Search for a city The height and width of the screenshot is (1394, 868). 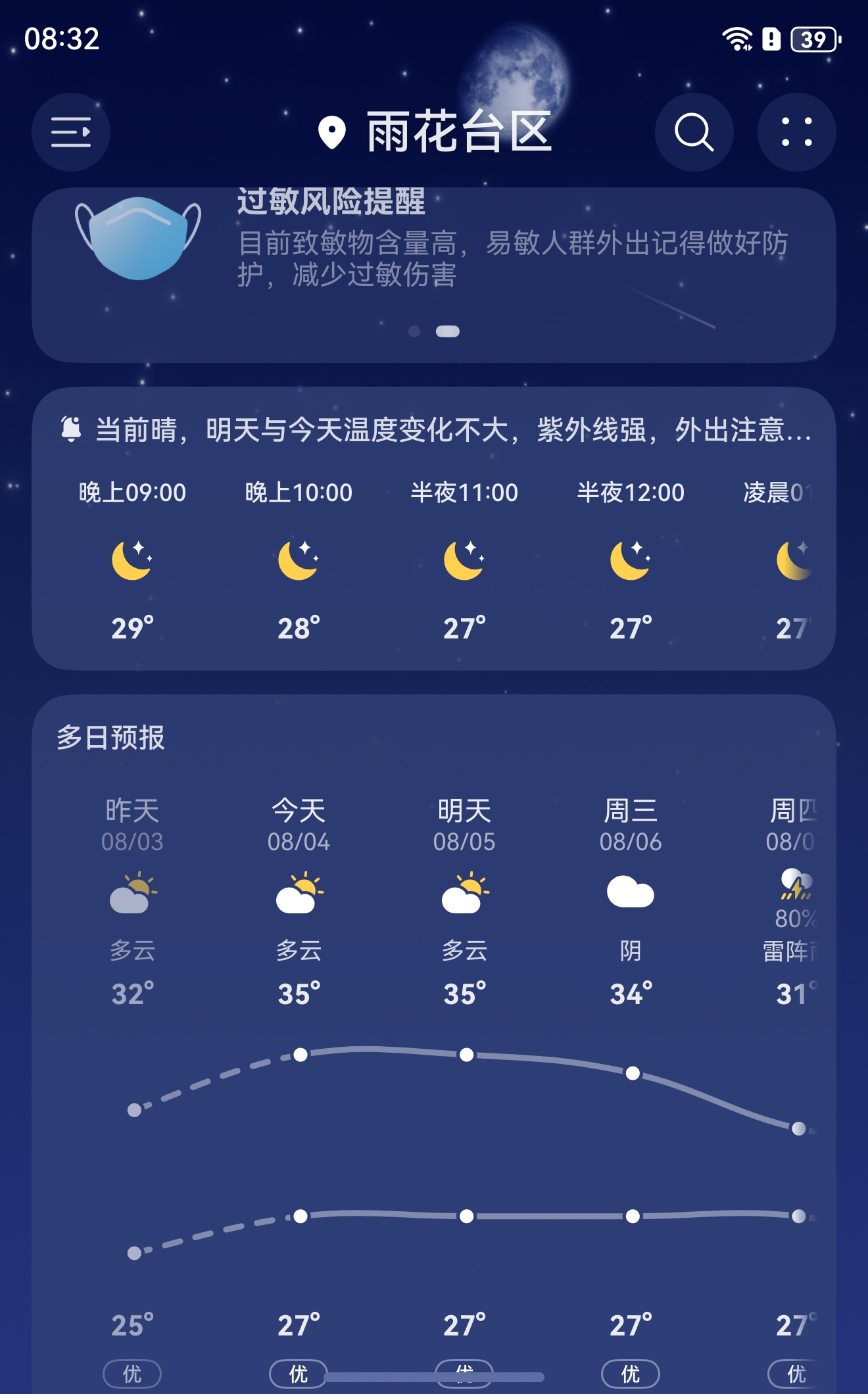tap(694, 132)
